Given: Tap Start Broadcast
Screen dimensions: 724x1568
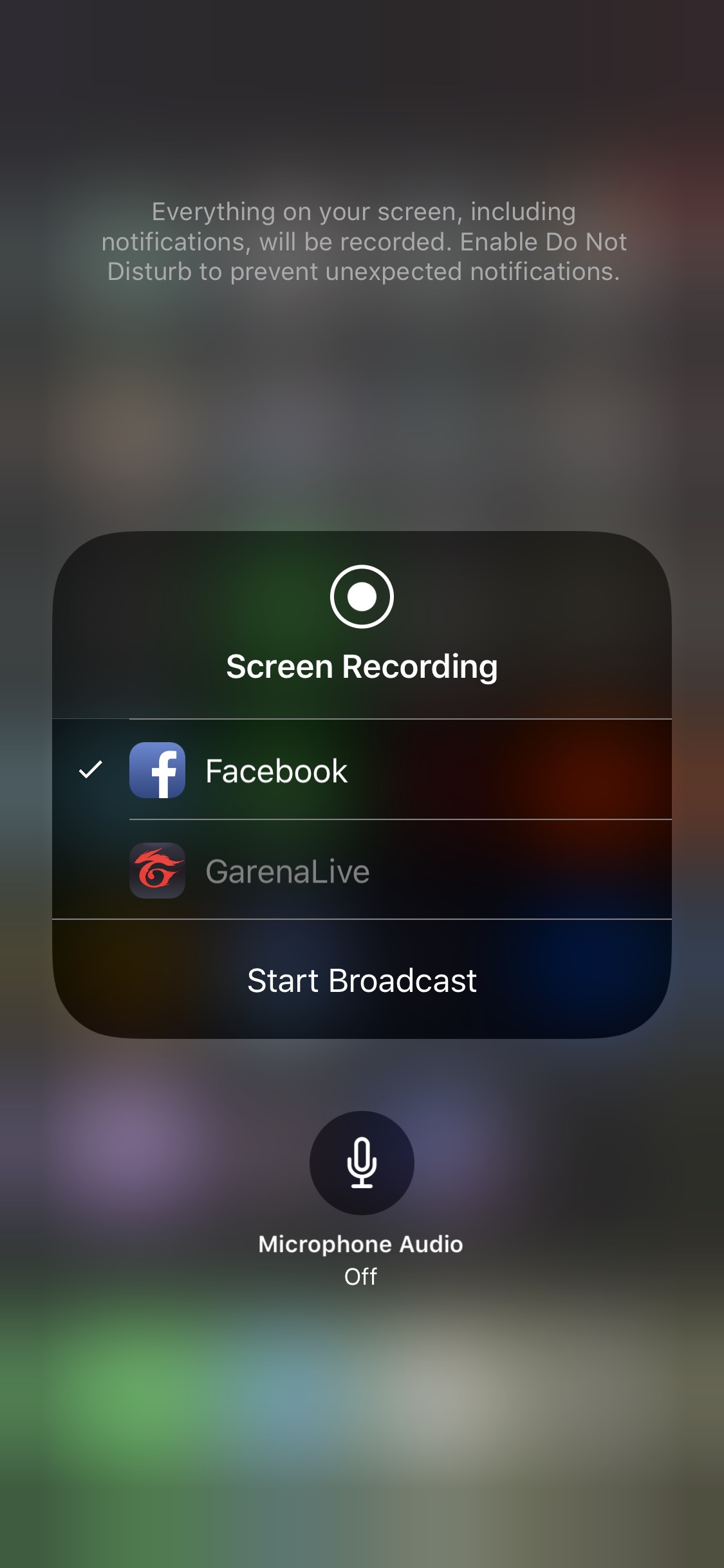Looking at the screenshot, I should [x=362, y=980].
